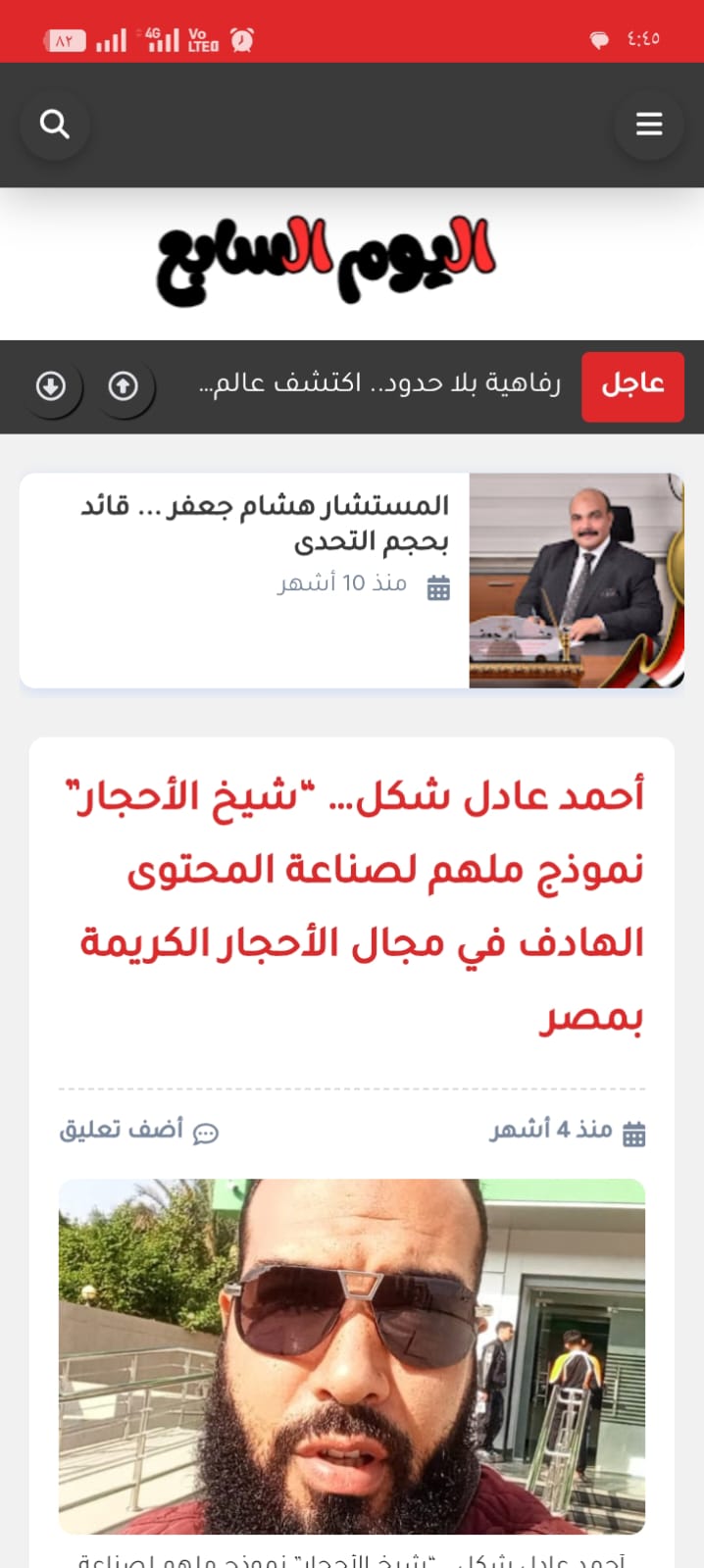
Task: Tap أضف تعليق to add a comment
Action: pyautogui.click(x=138, y=1131)
